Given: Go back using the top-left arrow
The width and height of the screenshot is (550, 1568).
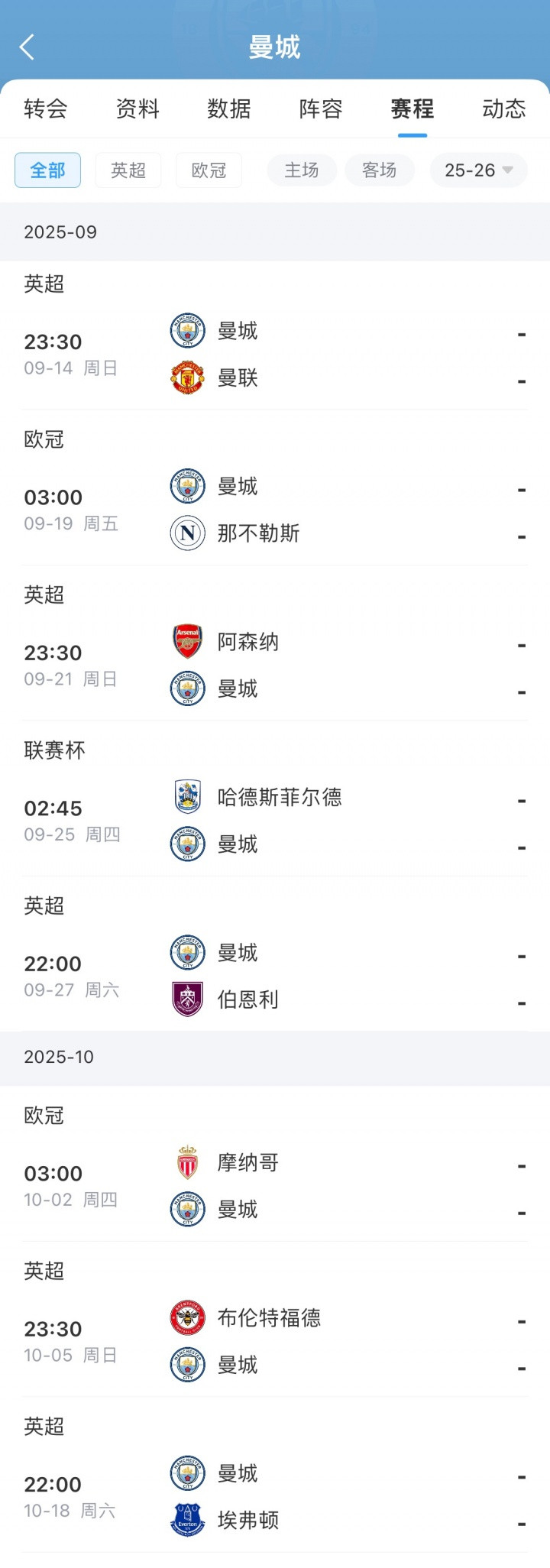Looking at the screenshot, I should [x=27, y=47].
